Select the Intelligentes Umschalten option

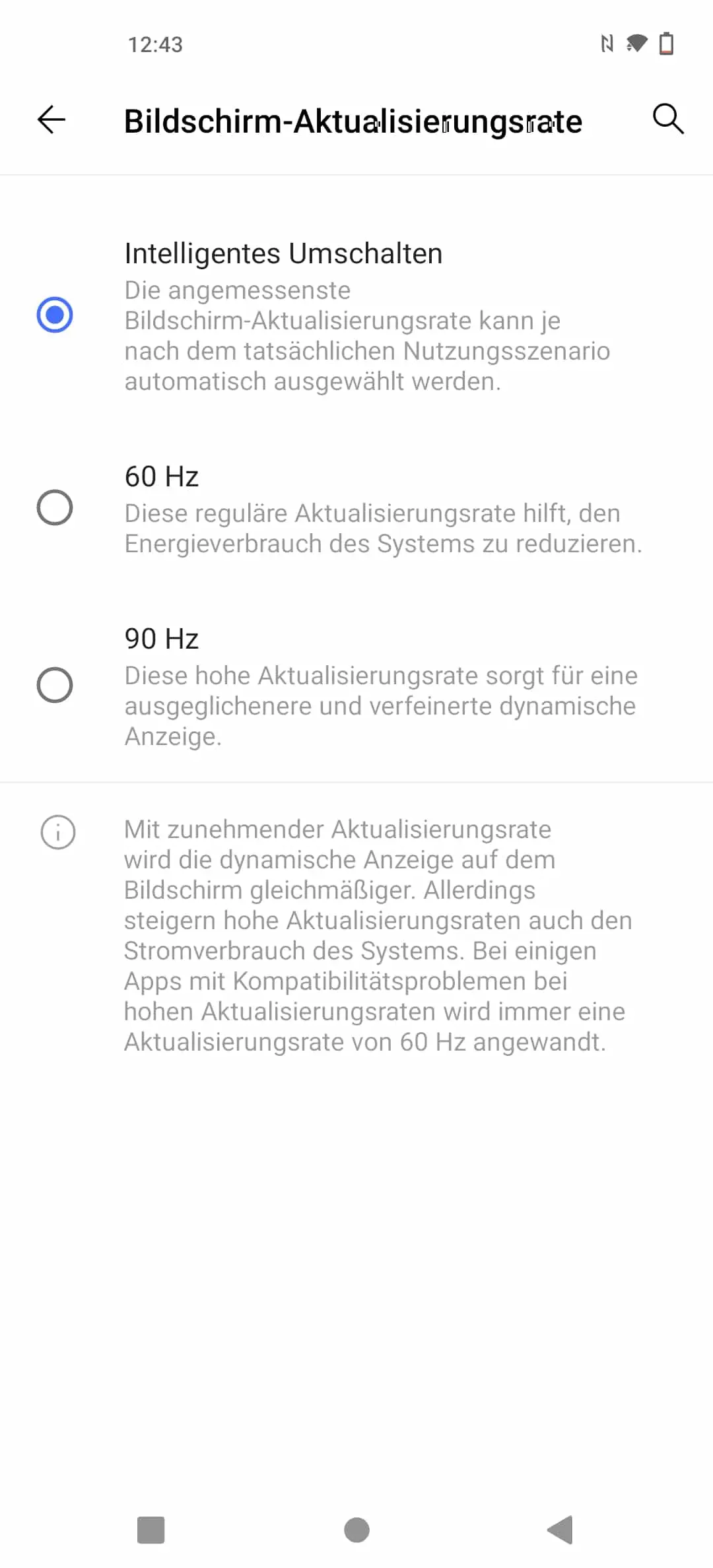(356, 315)
